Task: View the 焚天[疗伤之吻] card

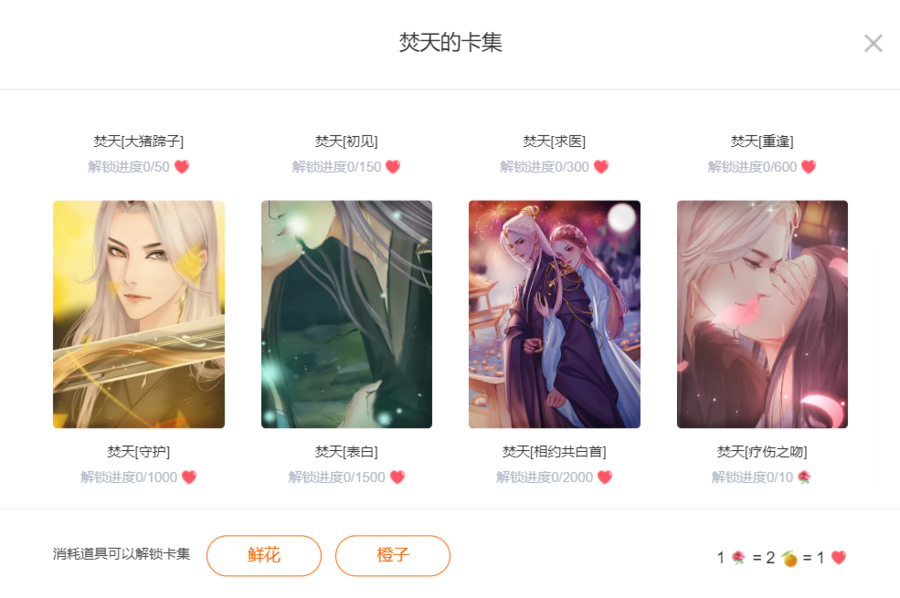Action: coord(762,314)
